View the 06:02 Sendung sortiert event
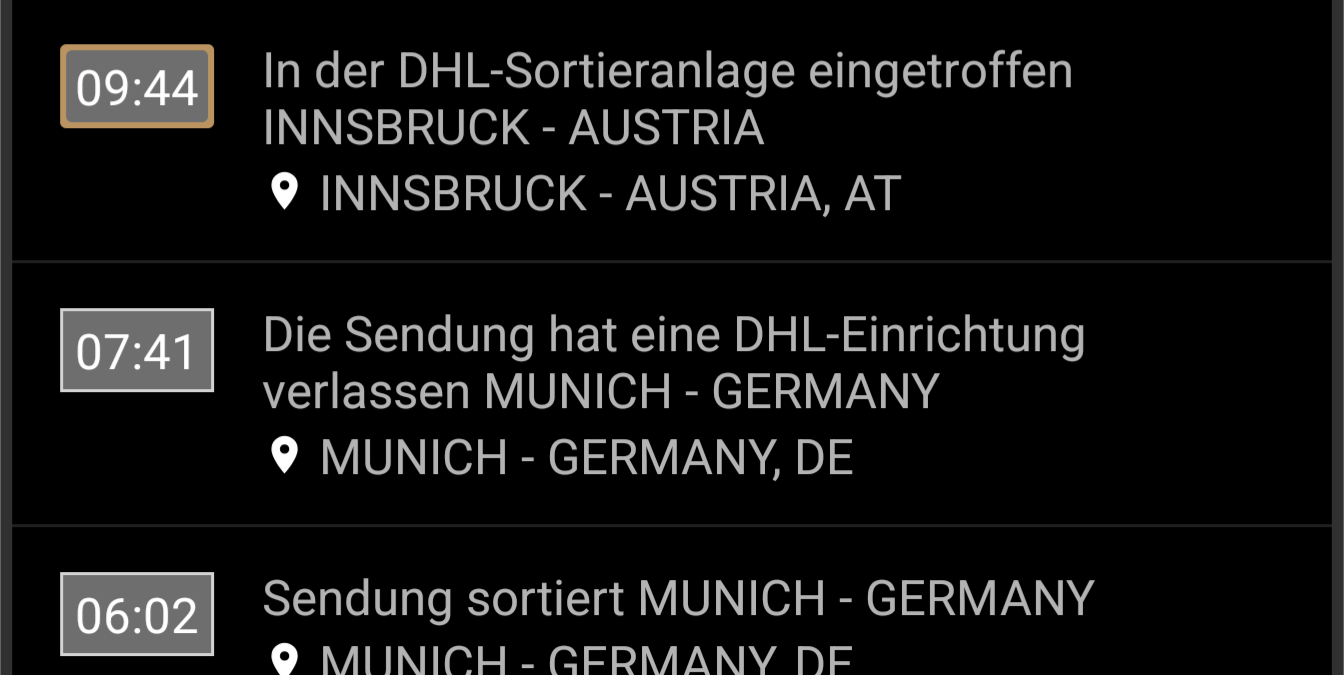This screenshot has width=1344, height=675. [x=678, y=600]
